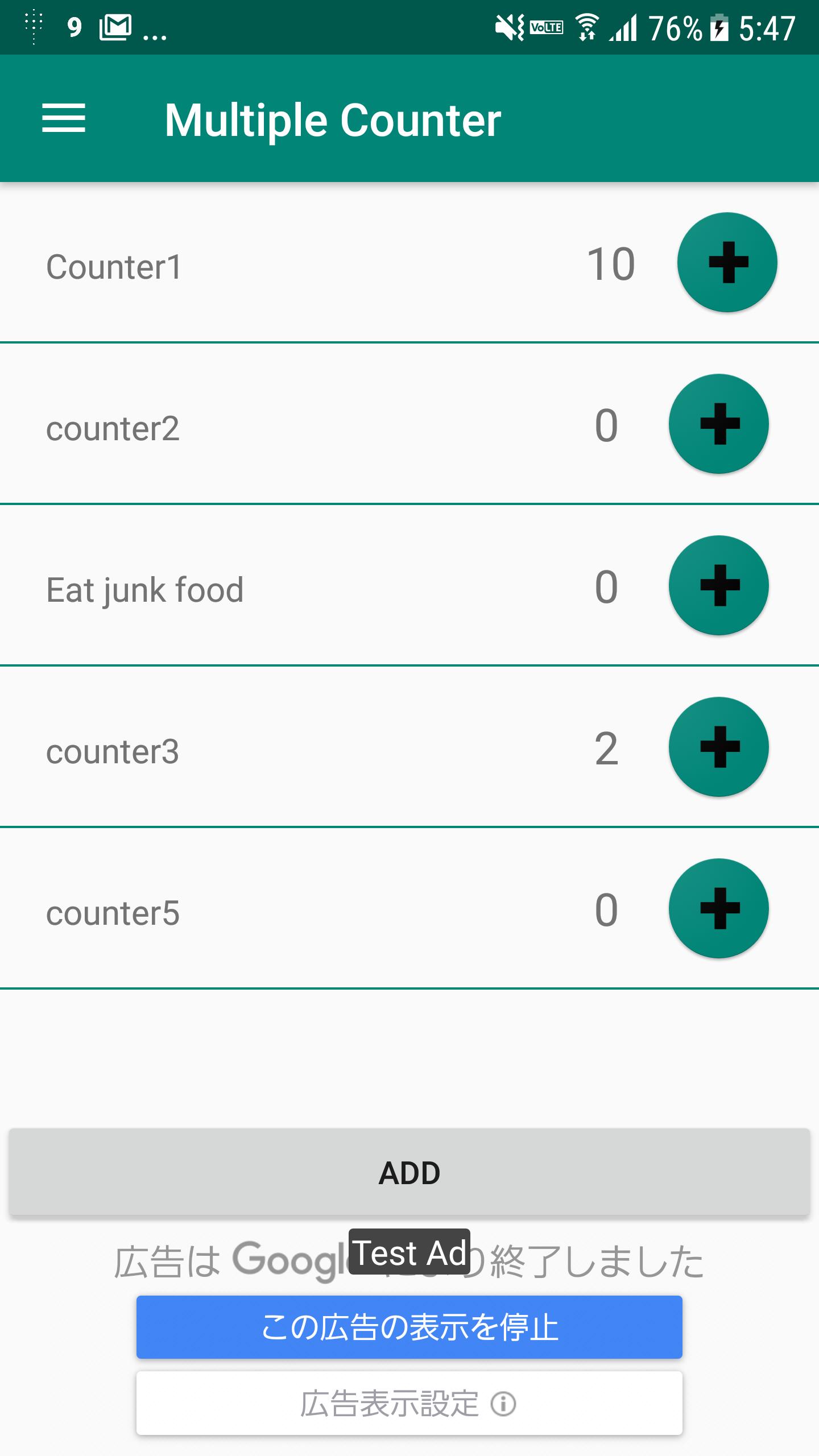Increment Counter1 with its plus button
819x1456 pixels.
(727, 262)
